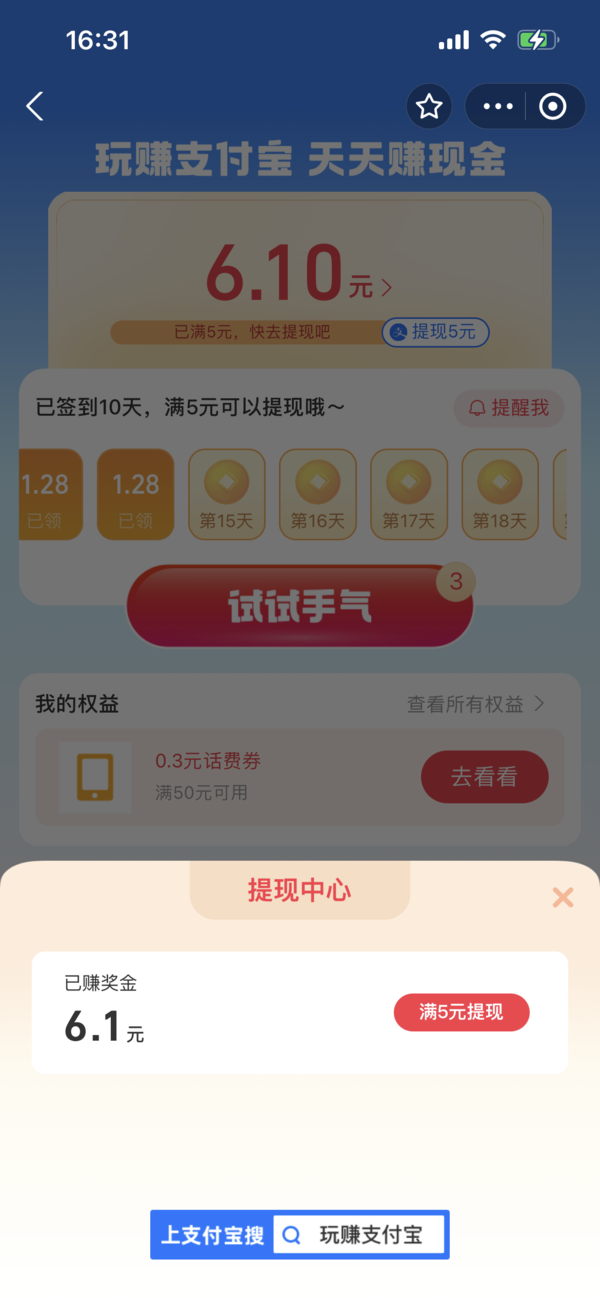Go back with the top-left arrow
This screenshot has height=1298, width=600.
pyautogui.click(x=35, y=106)
